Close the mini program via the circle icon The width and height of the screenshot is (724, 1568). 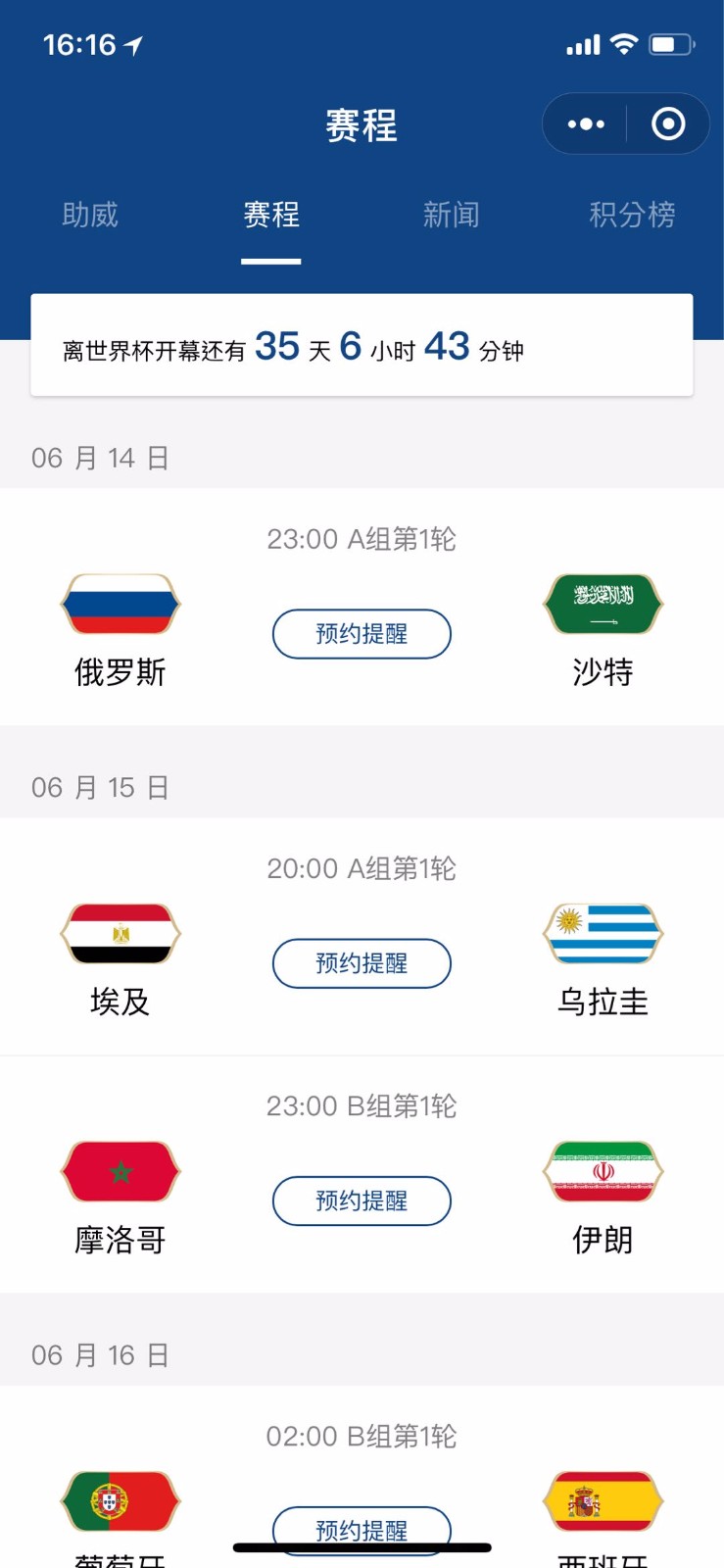pyautogui.click(x=668, y=123)
